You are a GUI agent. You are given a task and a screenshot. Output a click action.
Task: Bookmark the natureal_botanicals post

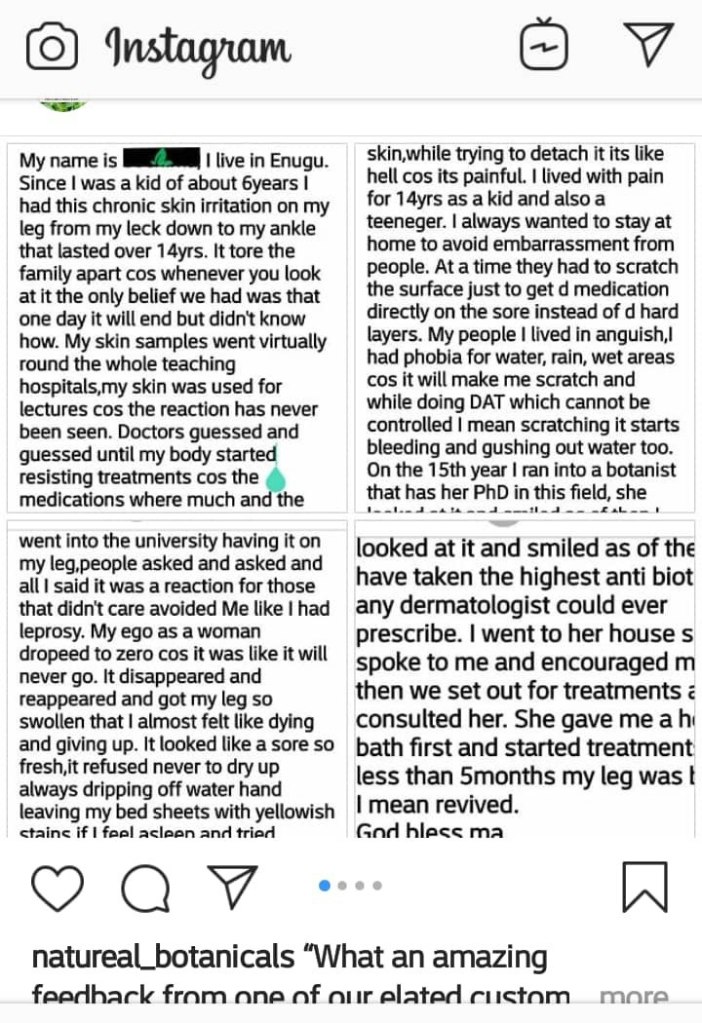[644, 887]
